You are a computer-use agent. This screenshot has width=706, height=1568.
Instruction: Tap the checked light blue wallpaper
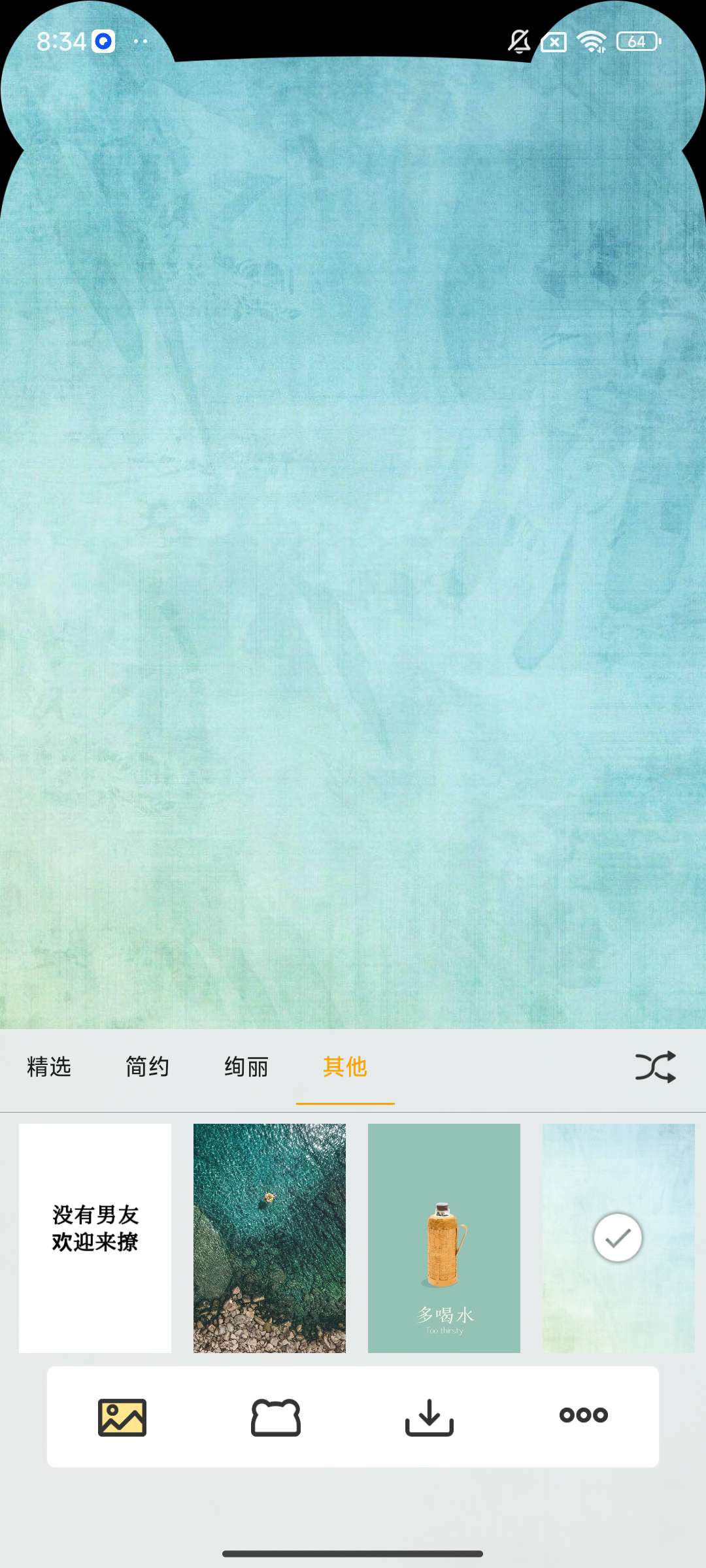click(x=618, y=1237)
